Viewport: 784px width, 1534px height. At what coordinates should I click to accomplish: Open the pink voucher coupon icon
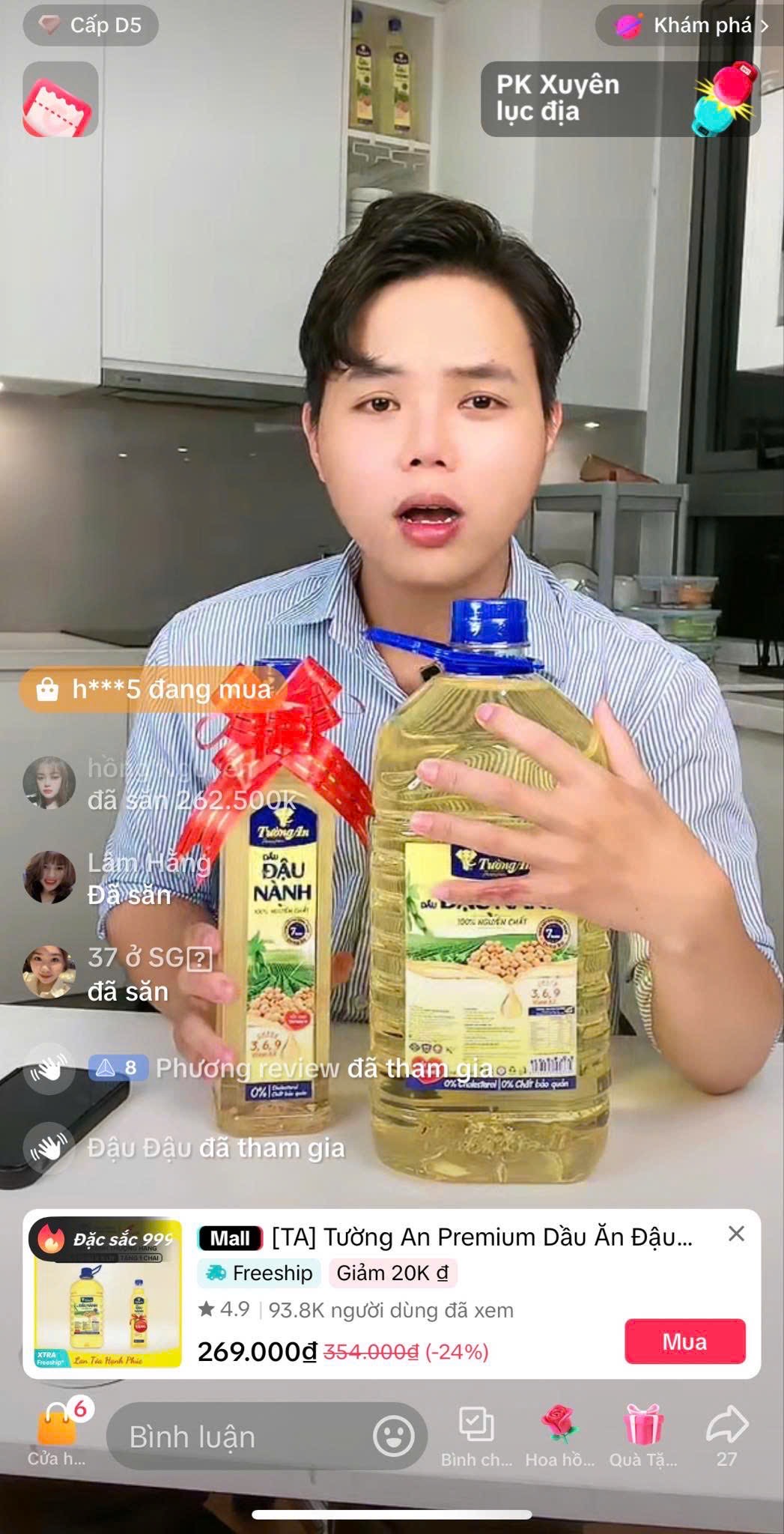[60, 99]
